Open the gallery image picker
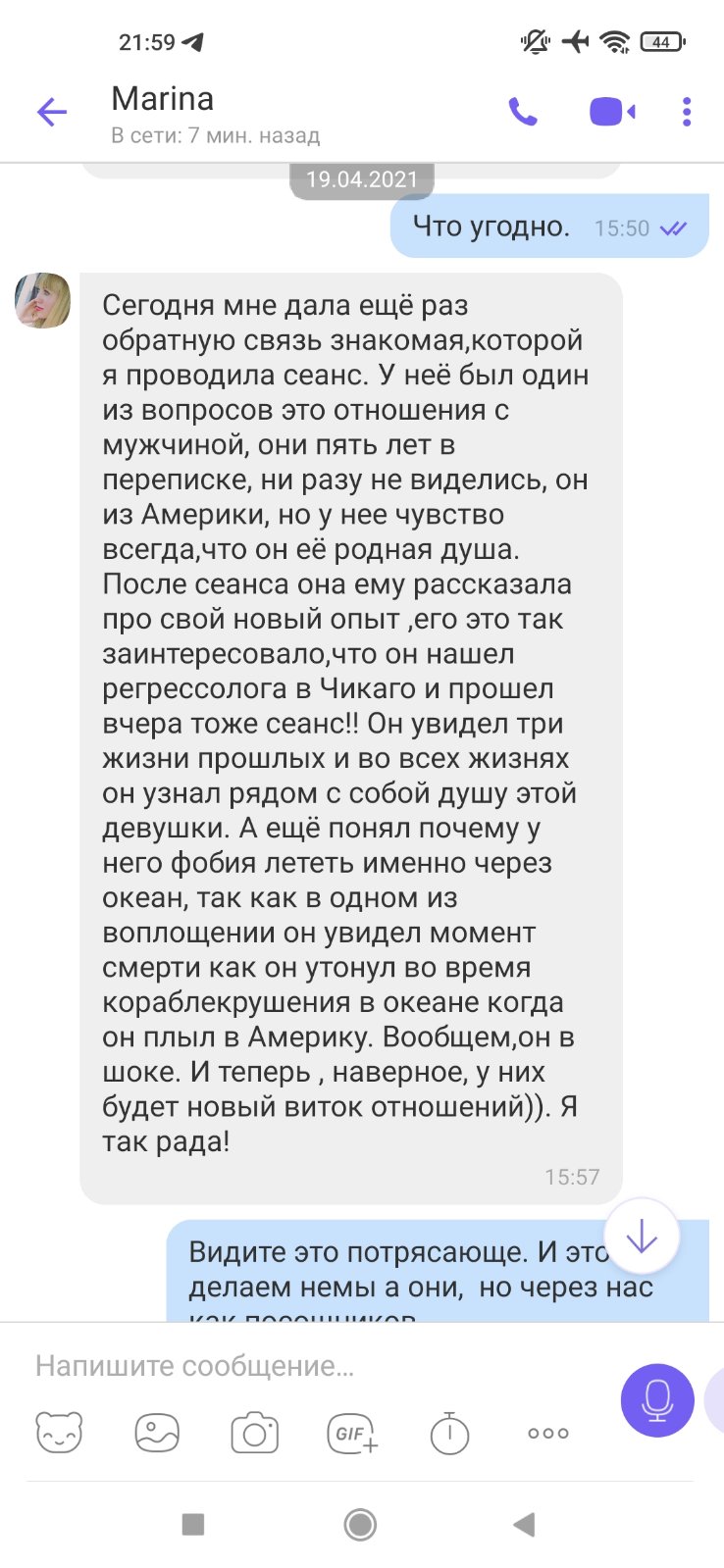724x1568 pixels. [x=157, y=1433]
